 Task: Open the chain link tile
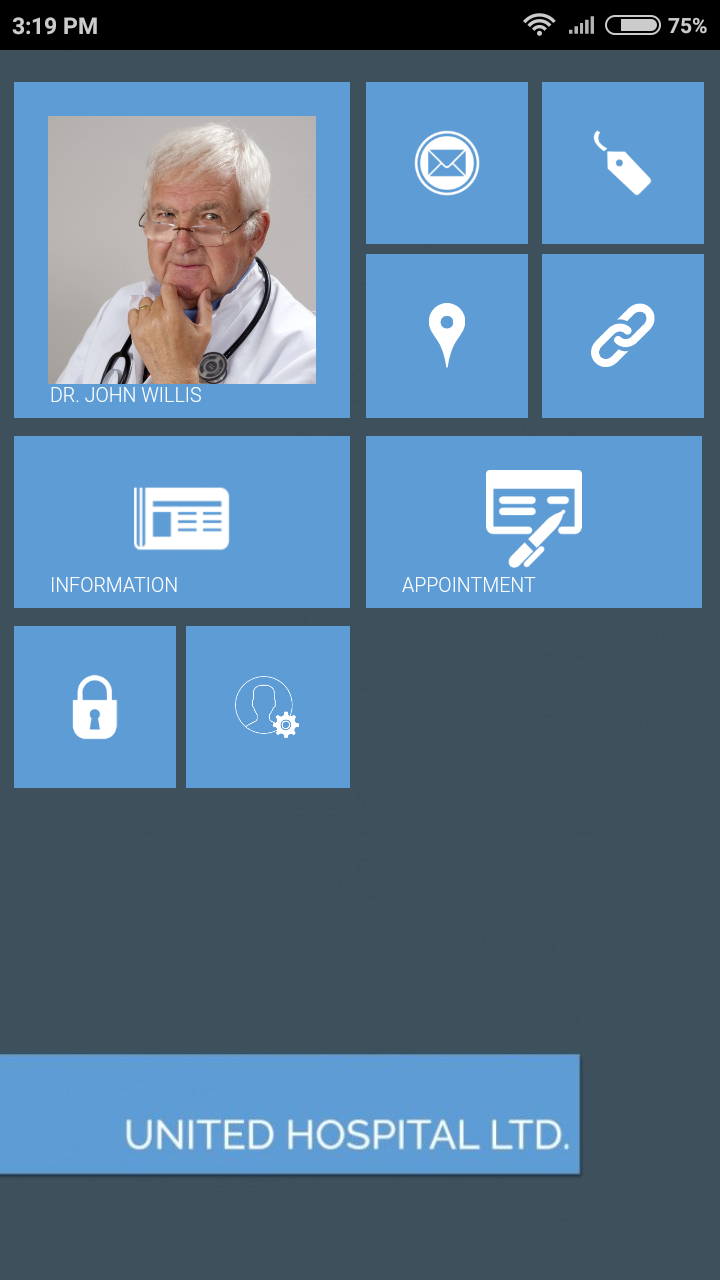tap(623, 336)
